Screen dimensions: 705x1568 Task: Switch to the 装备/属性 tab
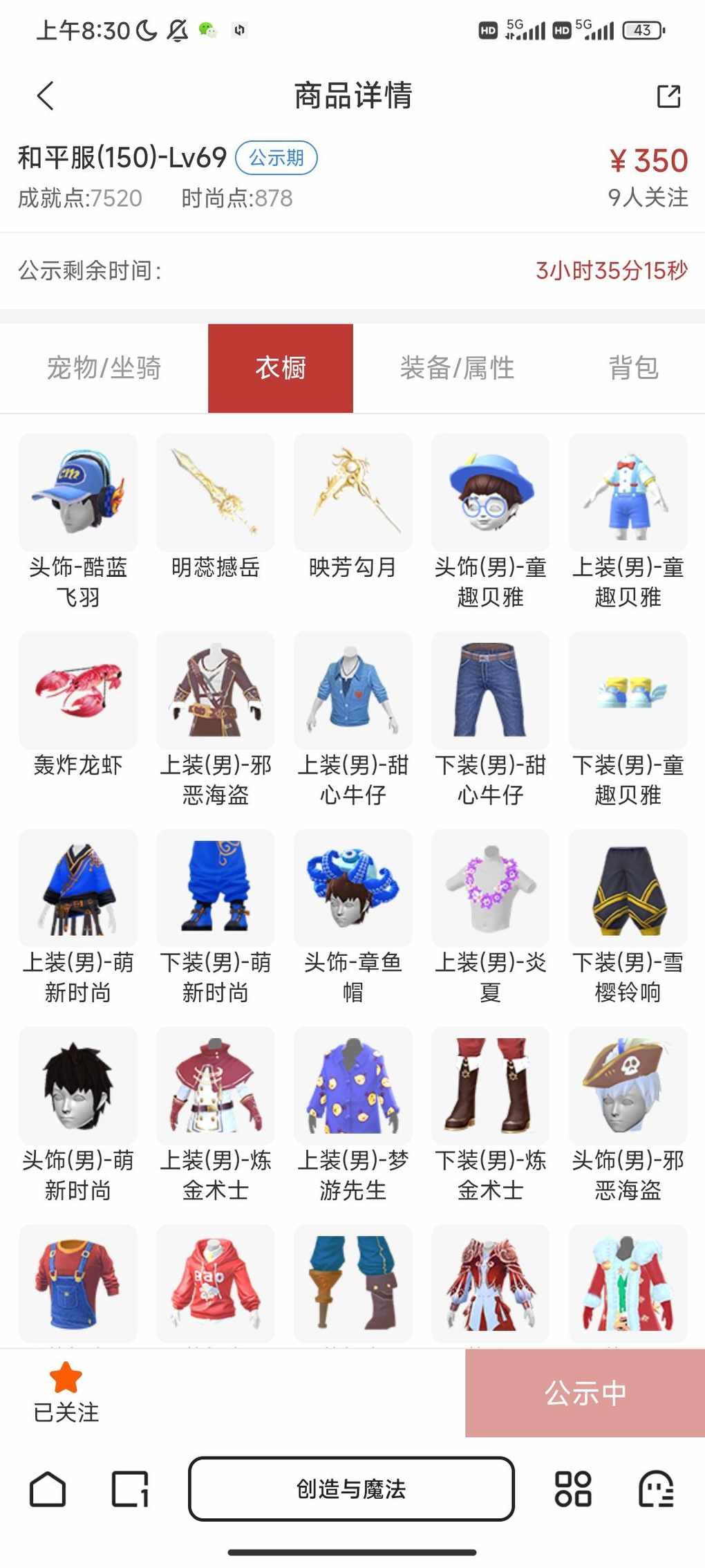(457, 368)
